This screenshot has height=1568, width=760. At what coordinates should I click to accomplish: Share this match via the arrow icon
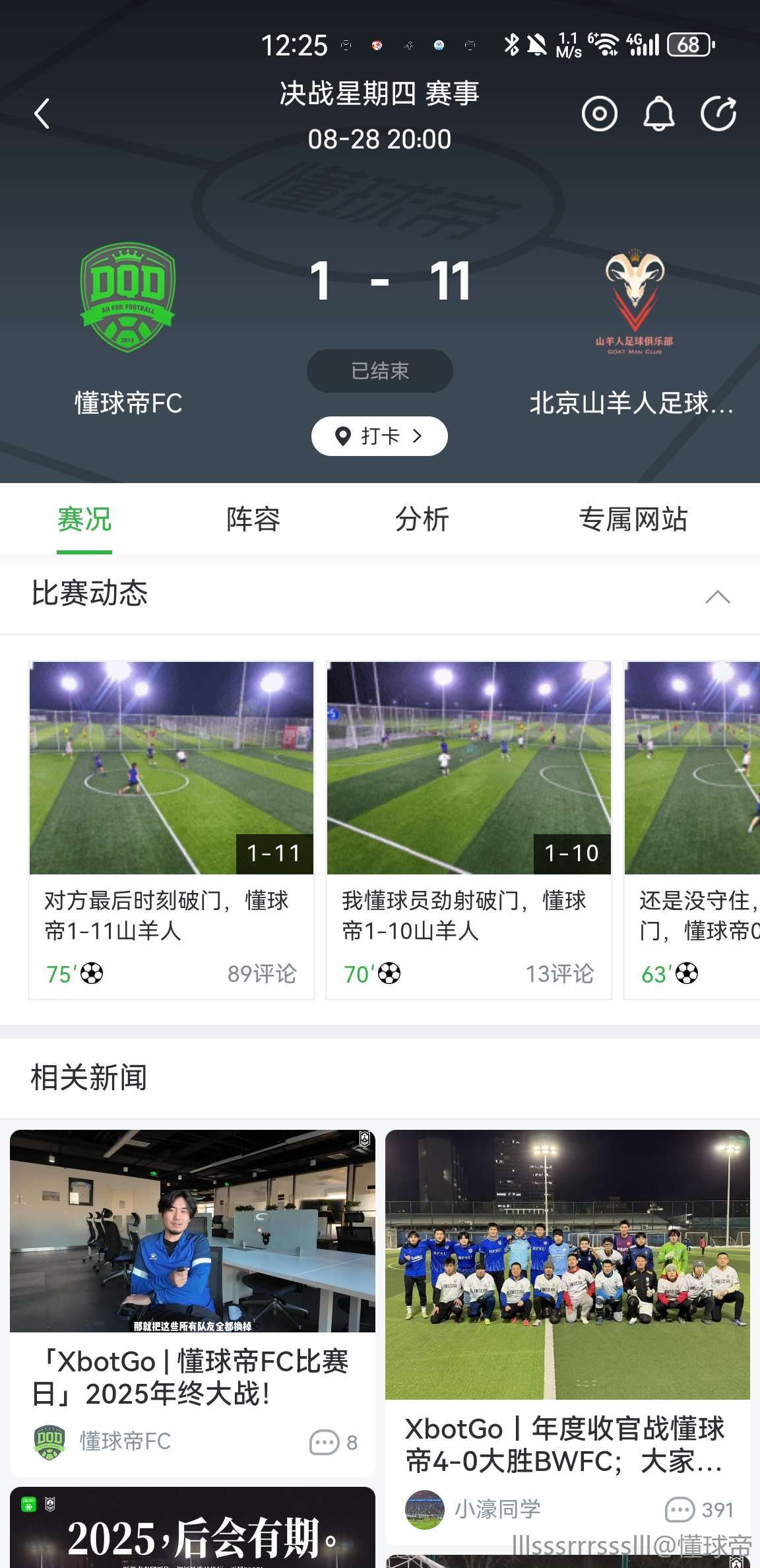[718, 114]
